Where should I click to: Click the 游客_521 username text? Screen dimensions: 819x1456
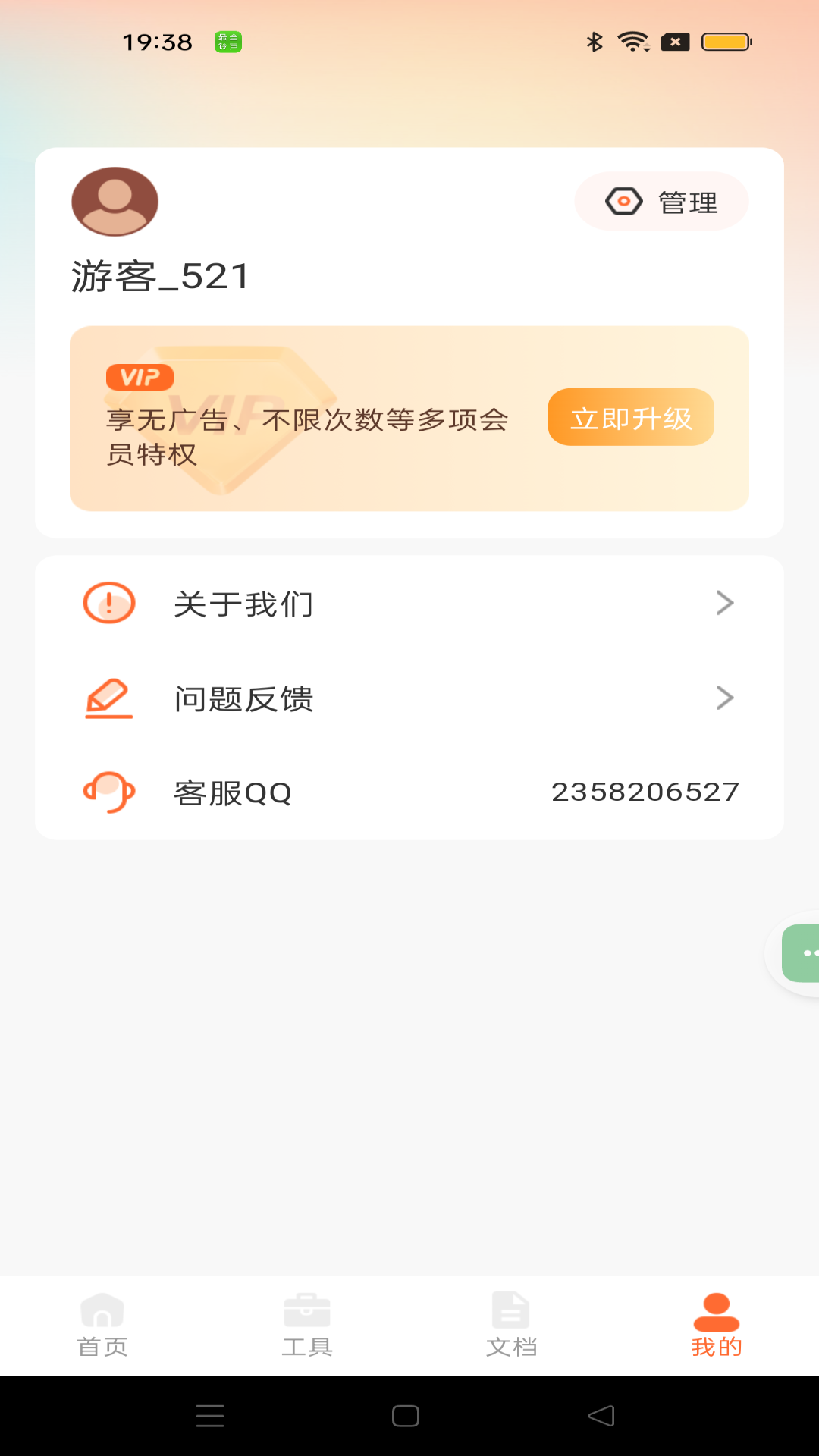(x=159, y=276)
